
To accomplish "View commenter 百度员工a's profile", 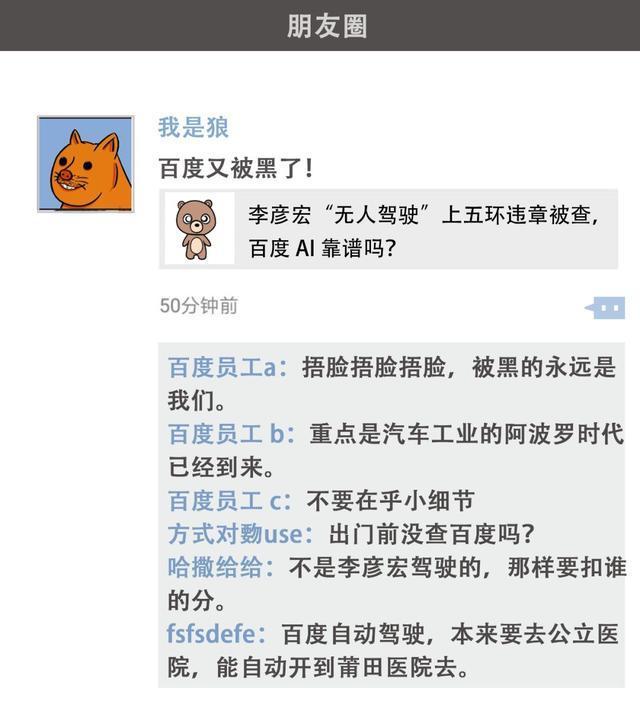I will point(222,368).
